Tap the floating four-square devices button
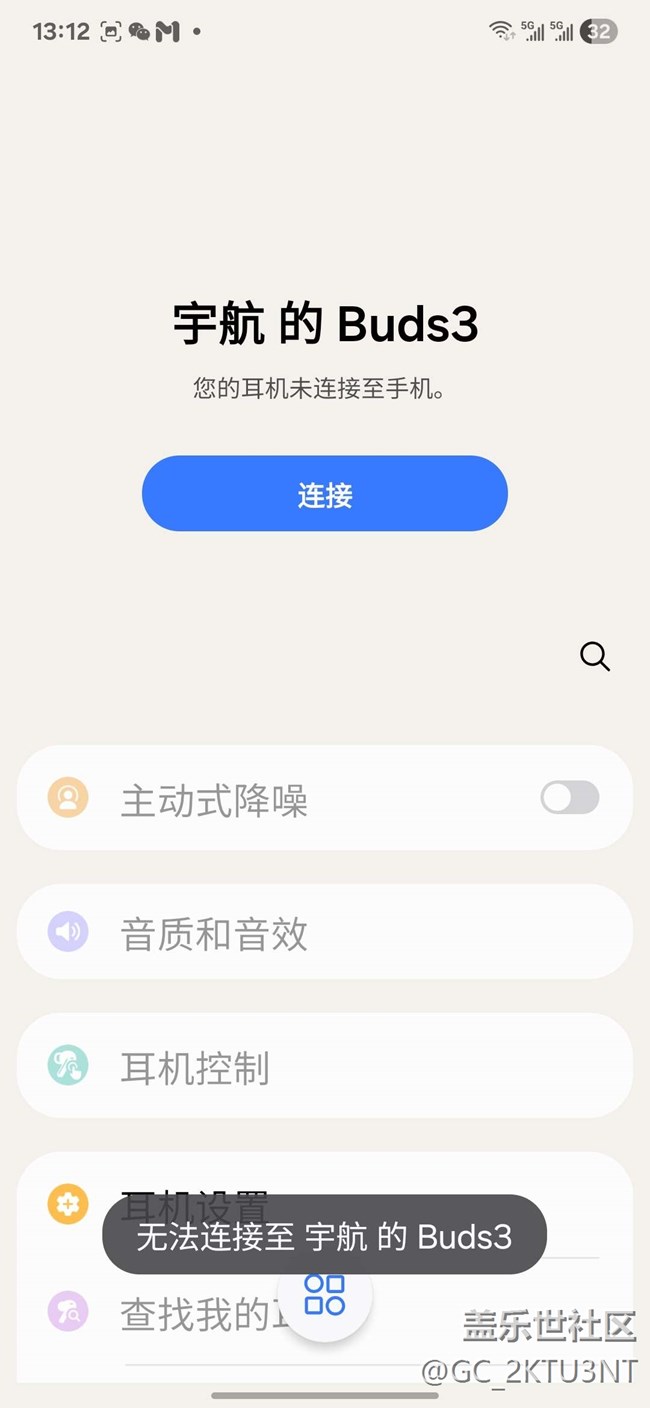Image resolution: width=650 pixels, height=1408 pixels. pos(325,1294)
